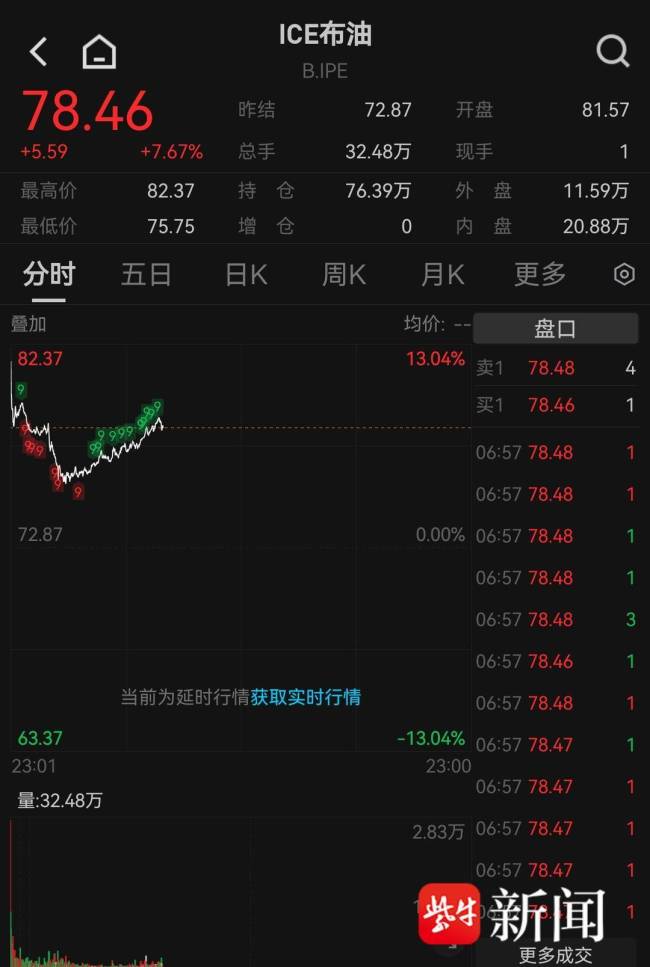Switch to the 月K chart tab
This screenshot has height=967, width=650.
tap(442, 274)
